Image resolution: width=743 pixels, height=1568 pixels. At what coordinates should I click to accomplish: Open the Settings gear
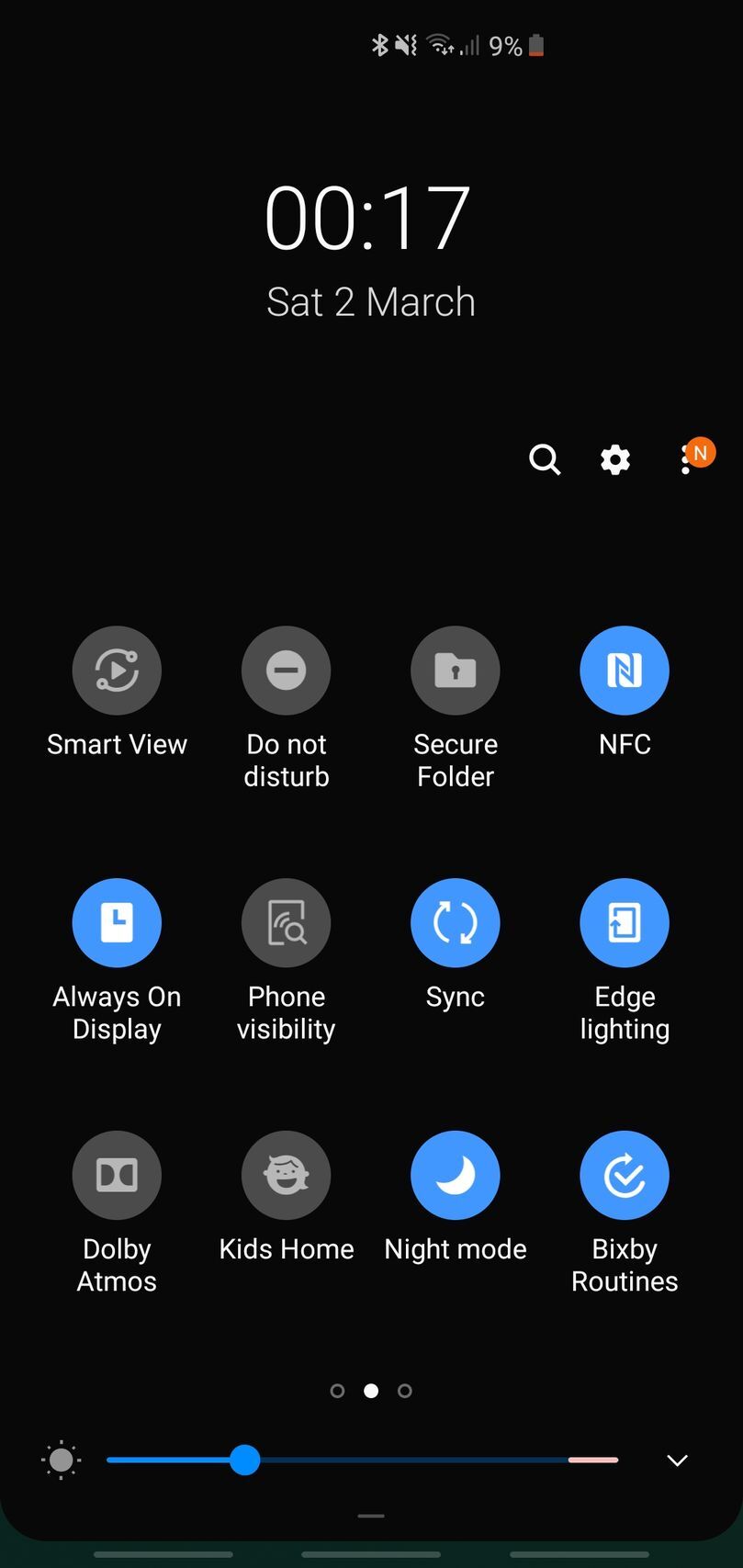coord(614,460)
